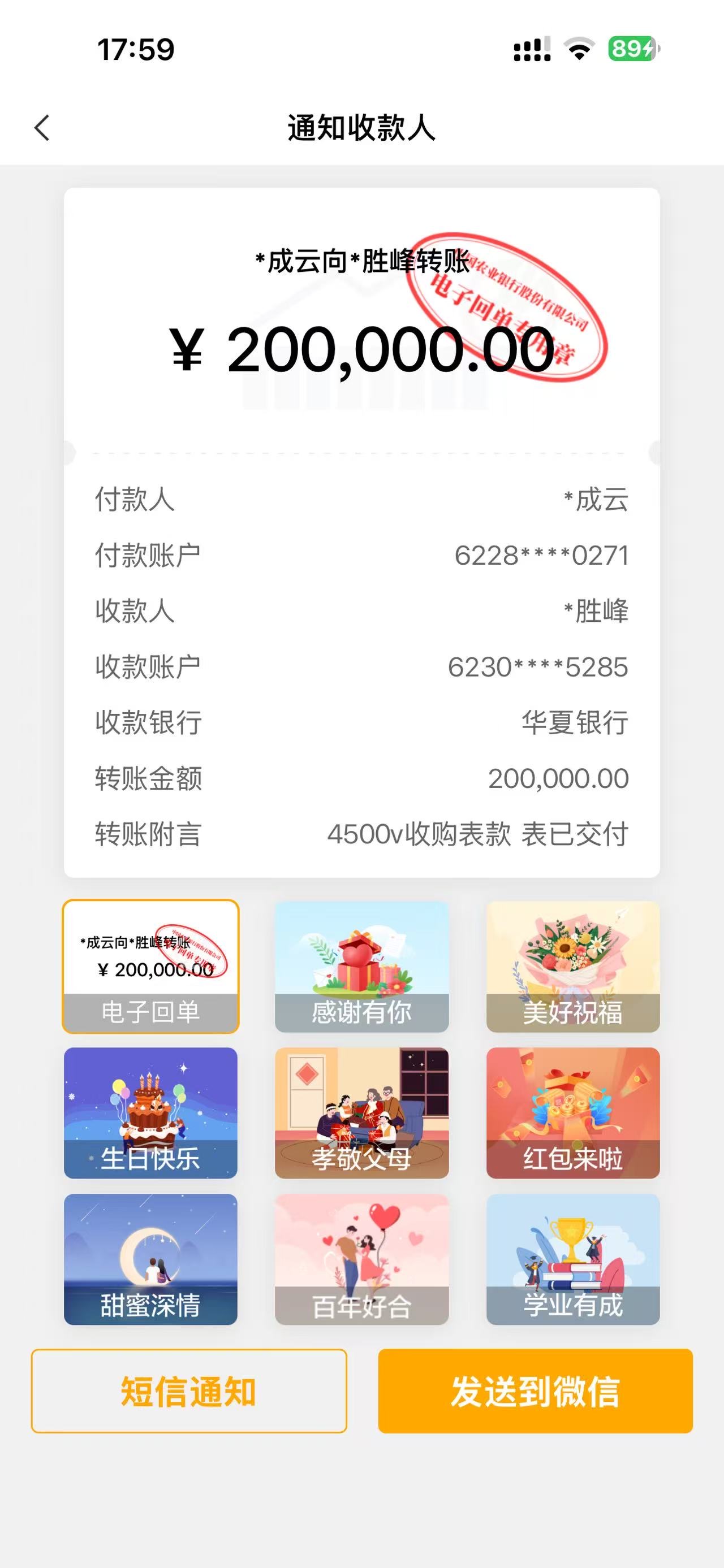
Task: Send the receipt via 发送到微信
Action: pos(535,1391)
